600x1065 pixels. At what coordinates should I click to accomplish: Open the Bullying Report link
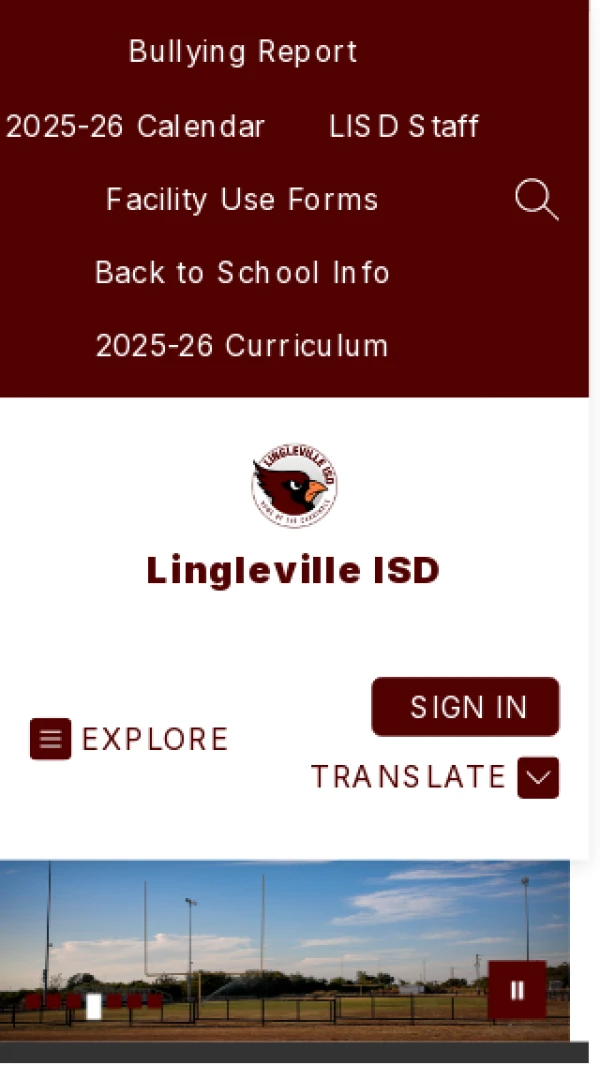(x=243, y=52)
